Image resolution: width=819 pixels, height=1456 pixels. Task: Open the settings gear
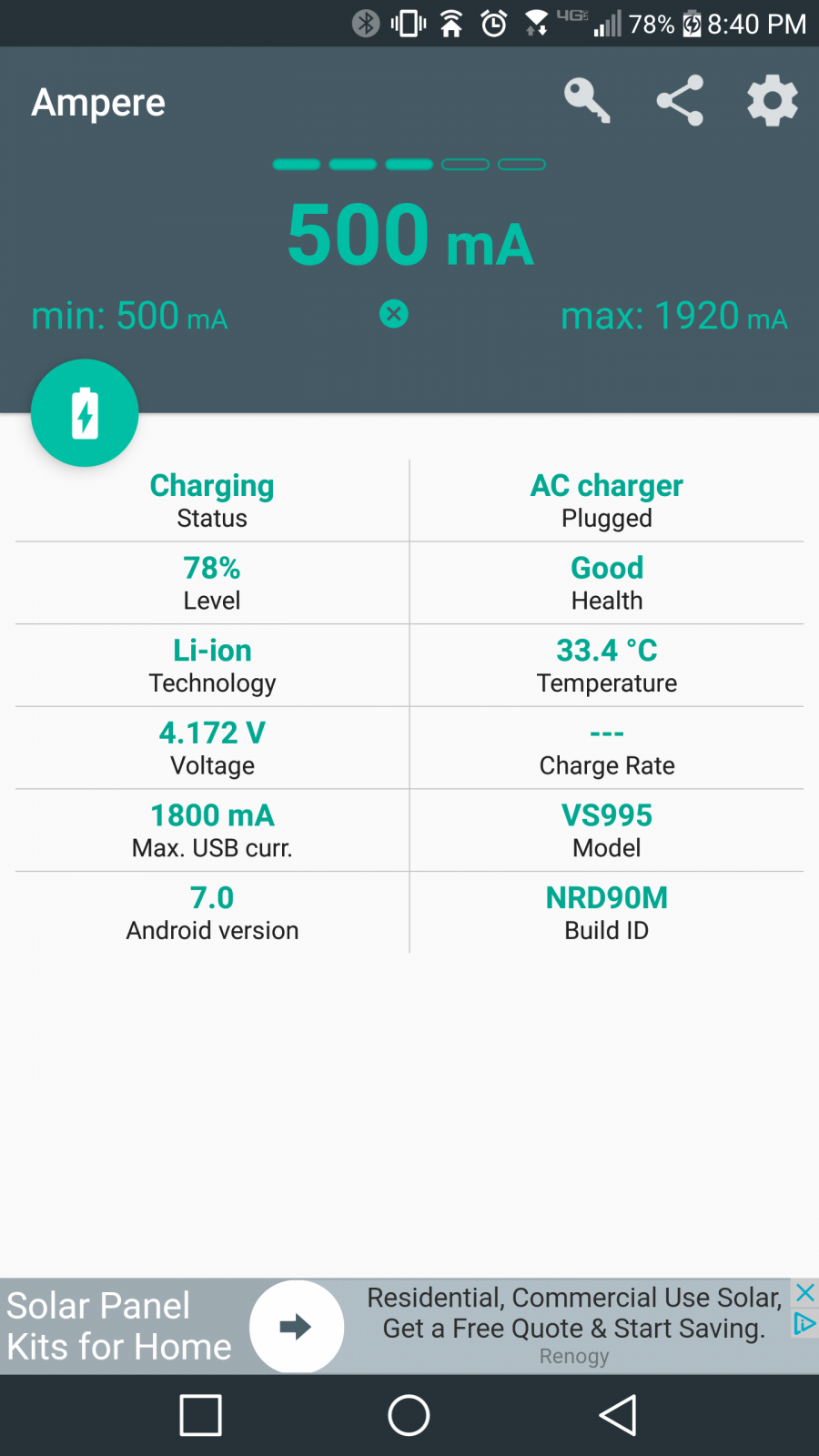[772, 100]
